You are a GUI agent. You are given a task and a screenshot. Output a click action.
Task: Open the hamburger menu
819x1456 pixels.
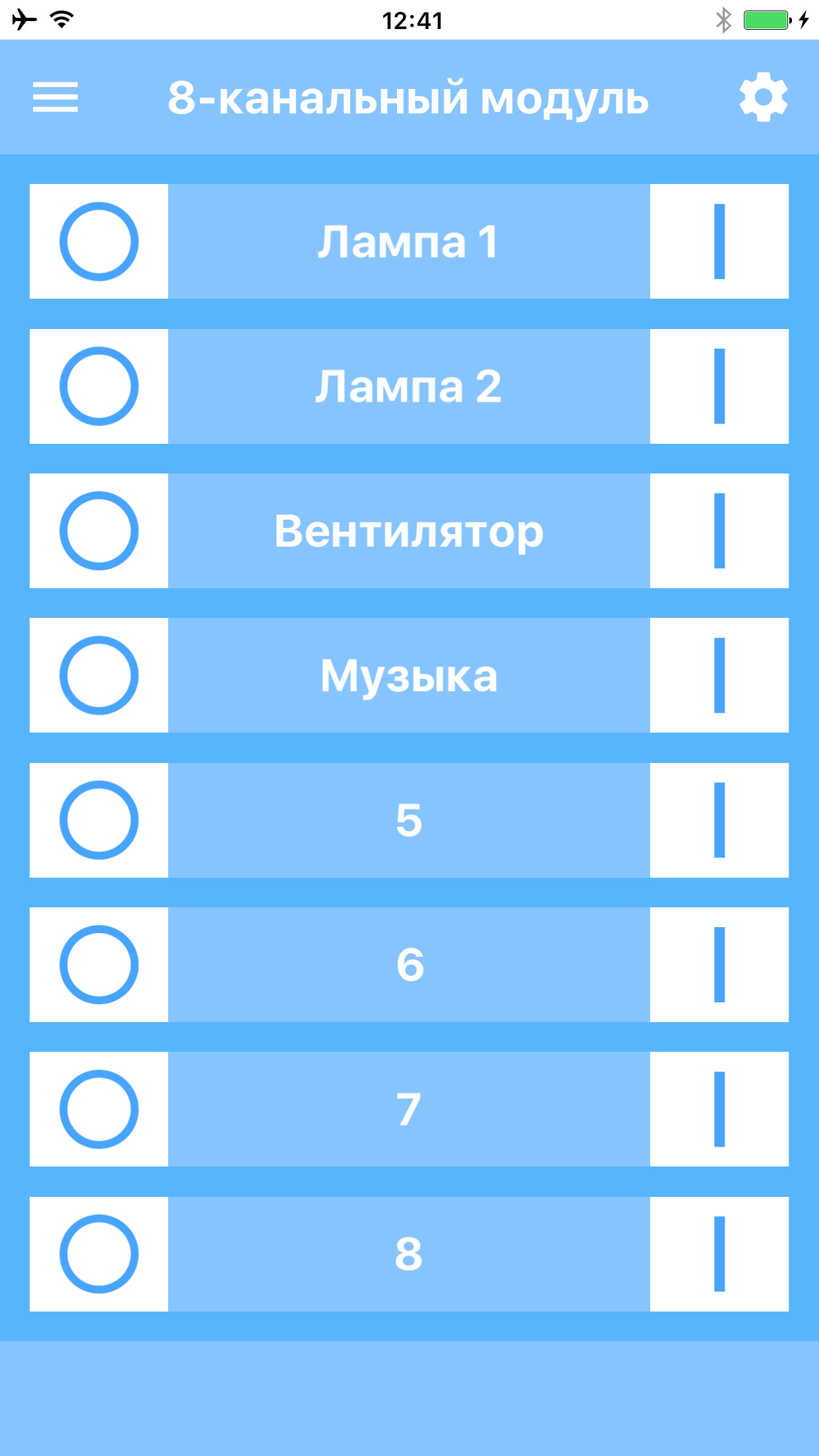(x=55, y=97)
